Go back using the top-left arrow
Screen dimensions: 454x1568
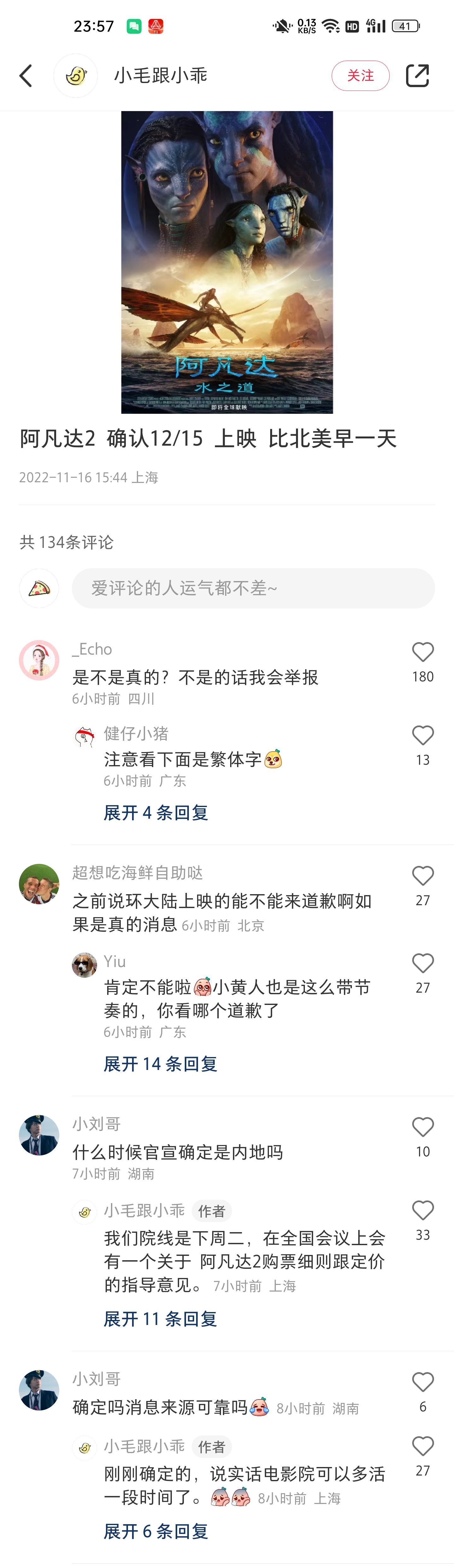[x=26, y=76]
